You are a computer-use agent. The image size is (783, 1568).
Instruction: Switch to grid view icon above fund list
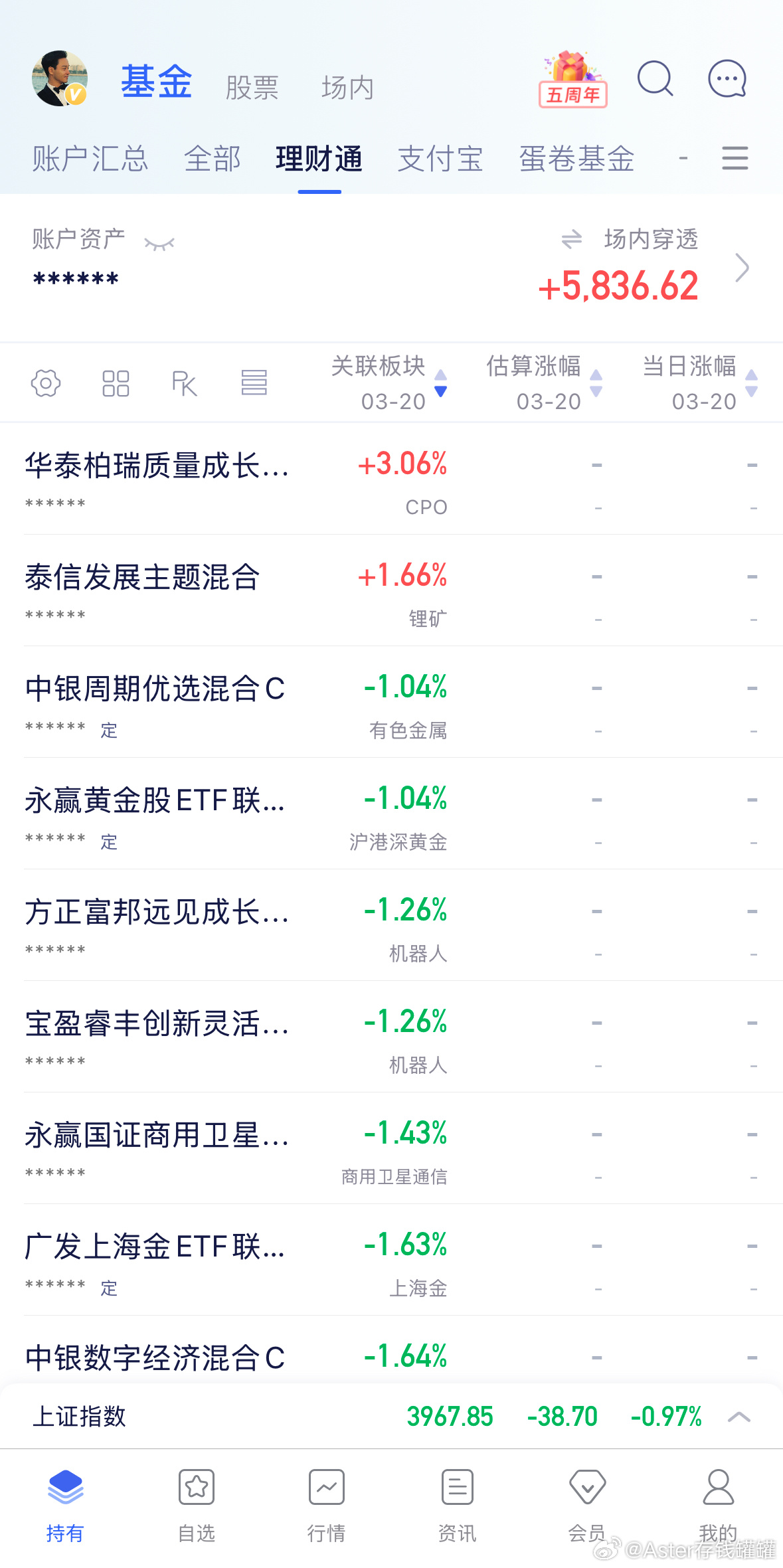(x=114, y=383)
